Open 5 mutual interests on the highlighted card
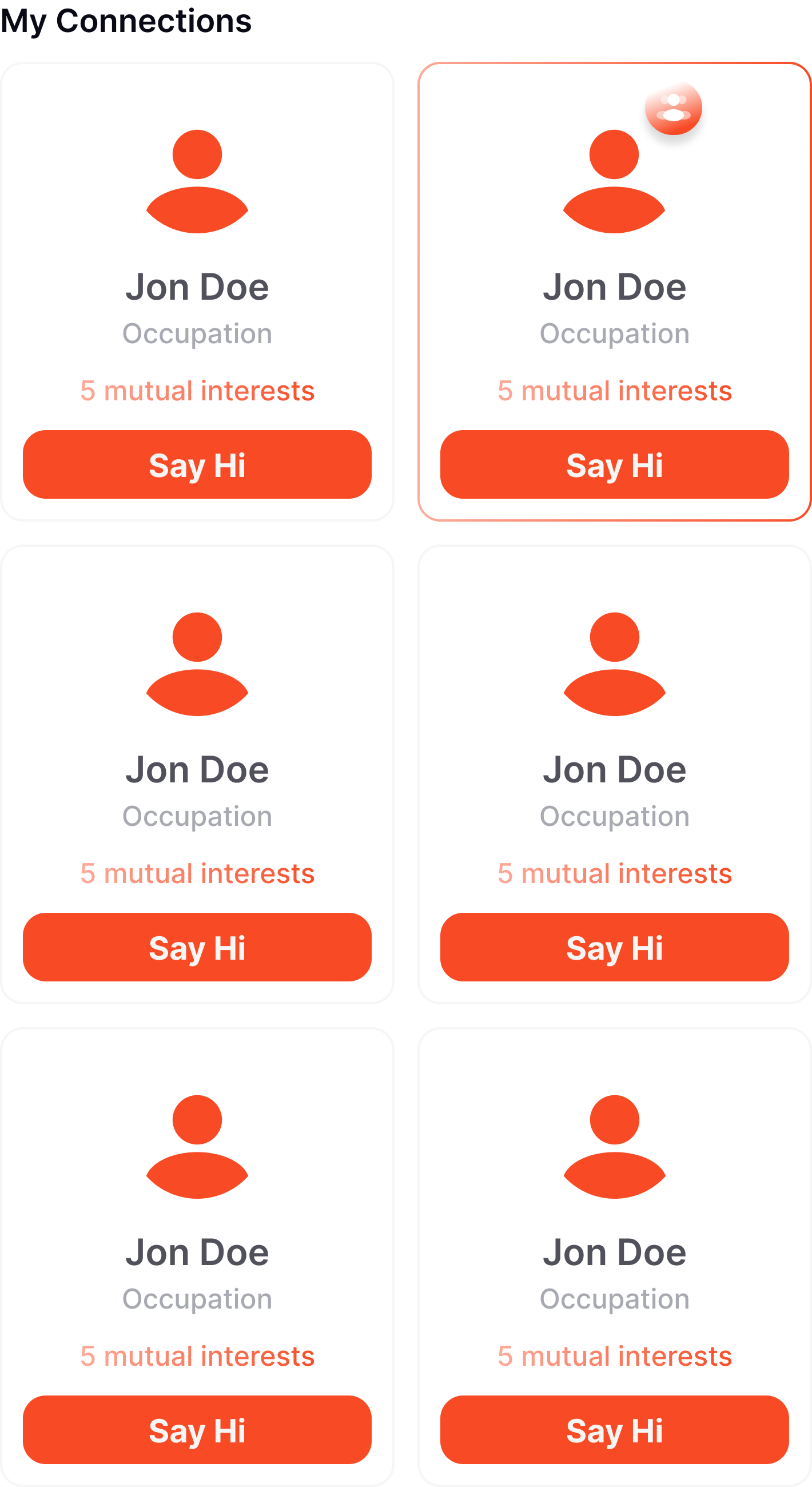Screen dimensions: 812x1487 615,391
